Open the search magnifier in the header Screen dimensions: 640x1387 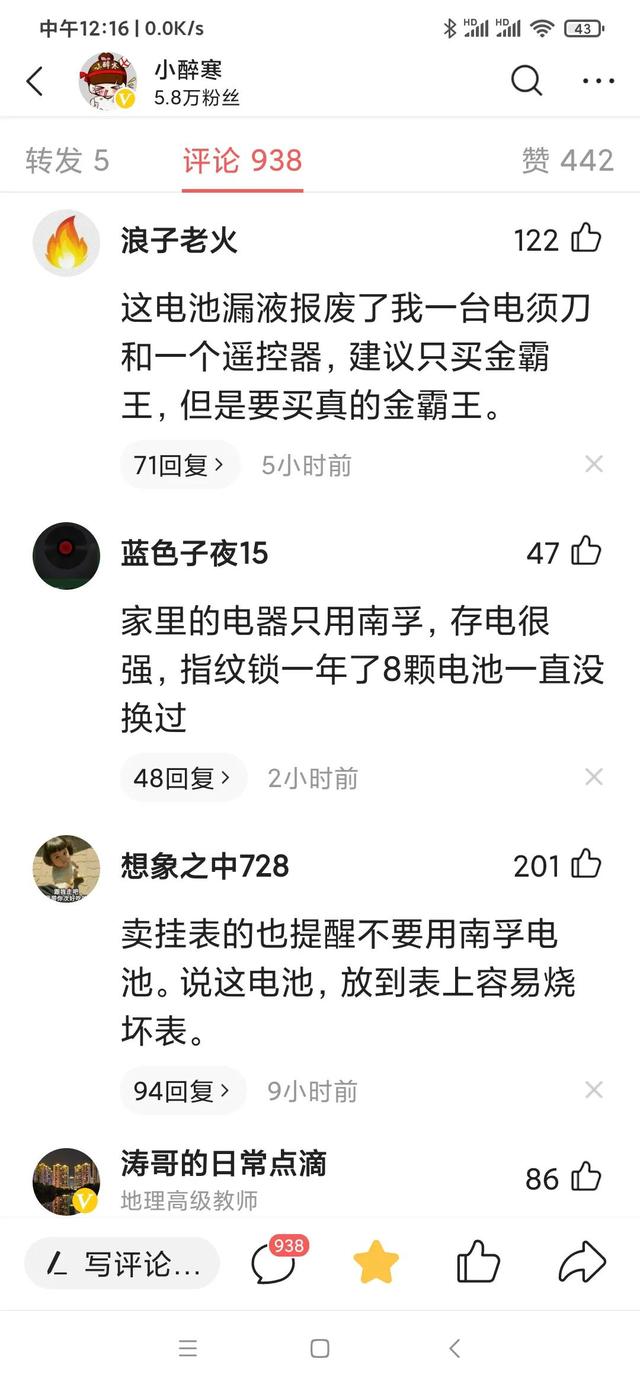[x=526, y=81]
